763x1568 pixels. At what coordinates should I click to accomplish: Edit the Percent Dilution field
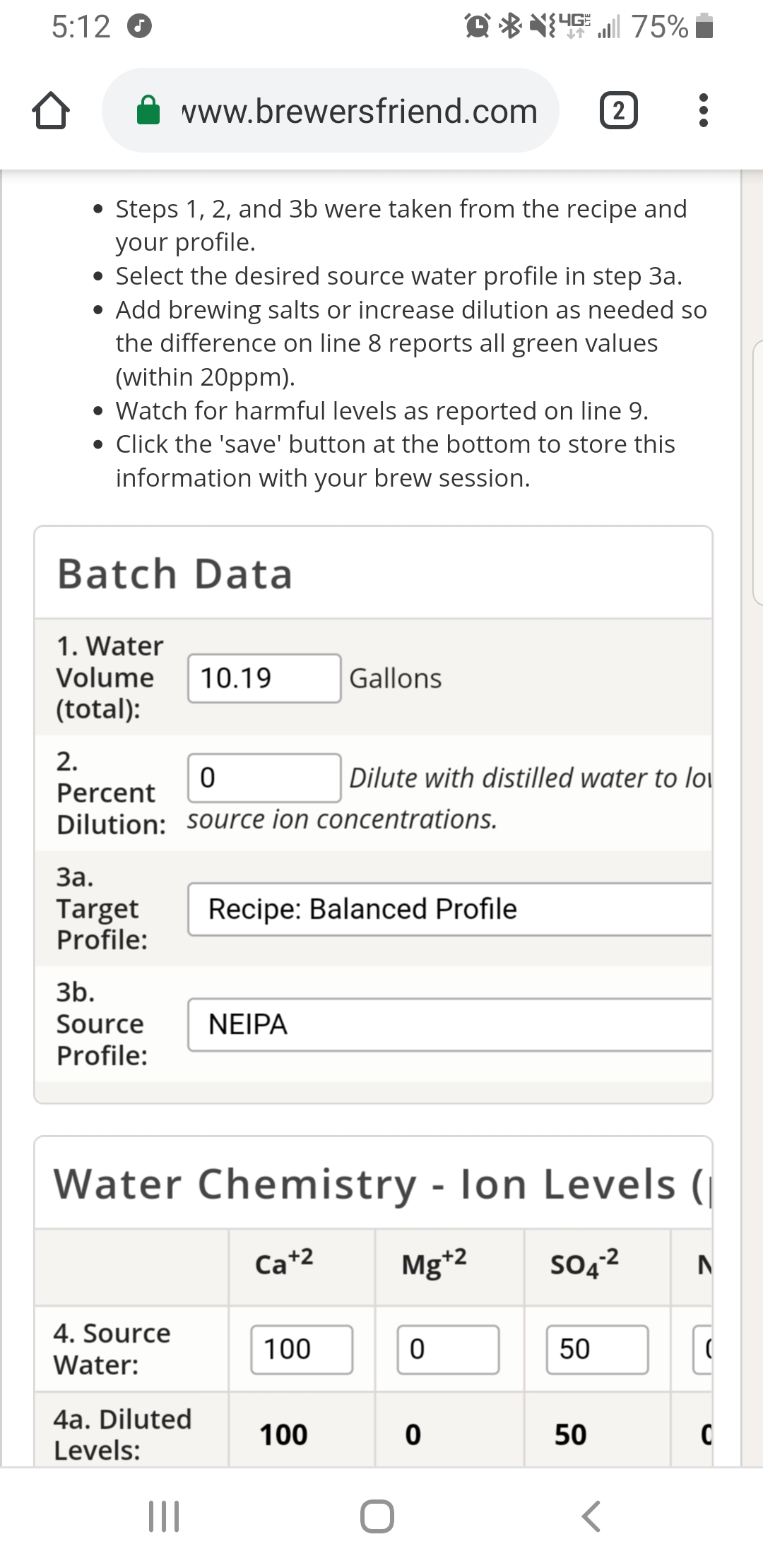(264, 778)
